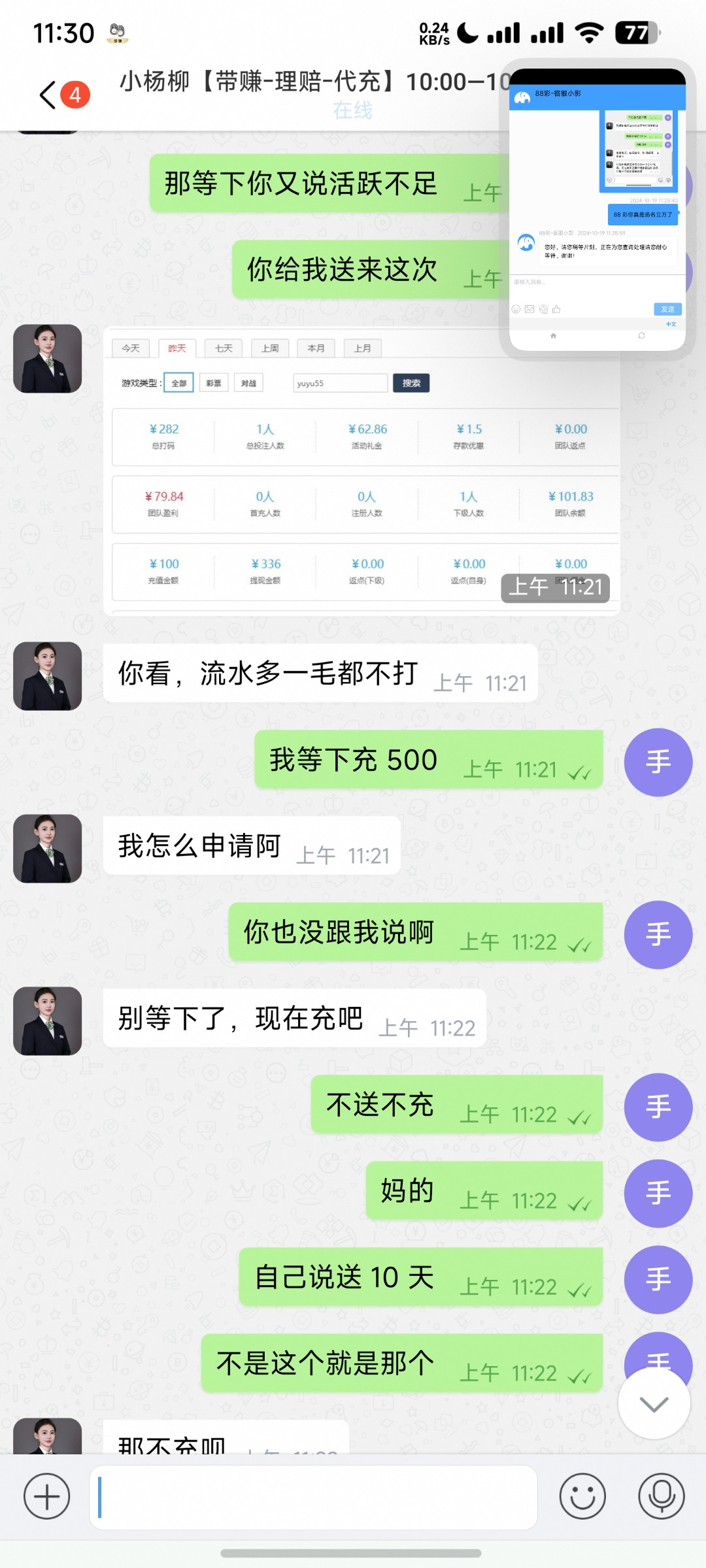Screen dimensions: 706x1568
Task: Tap the message input field to compose
Action: coord(314,1496)
